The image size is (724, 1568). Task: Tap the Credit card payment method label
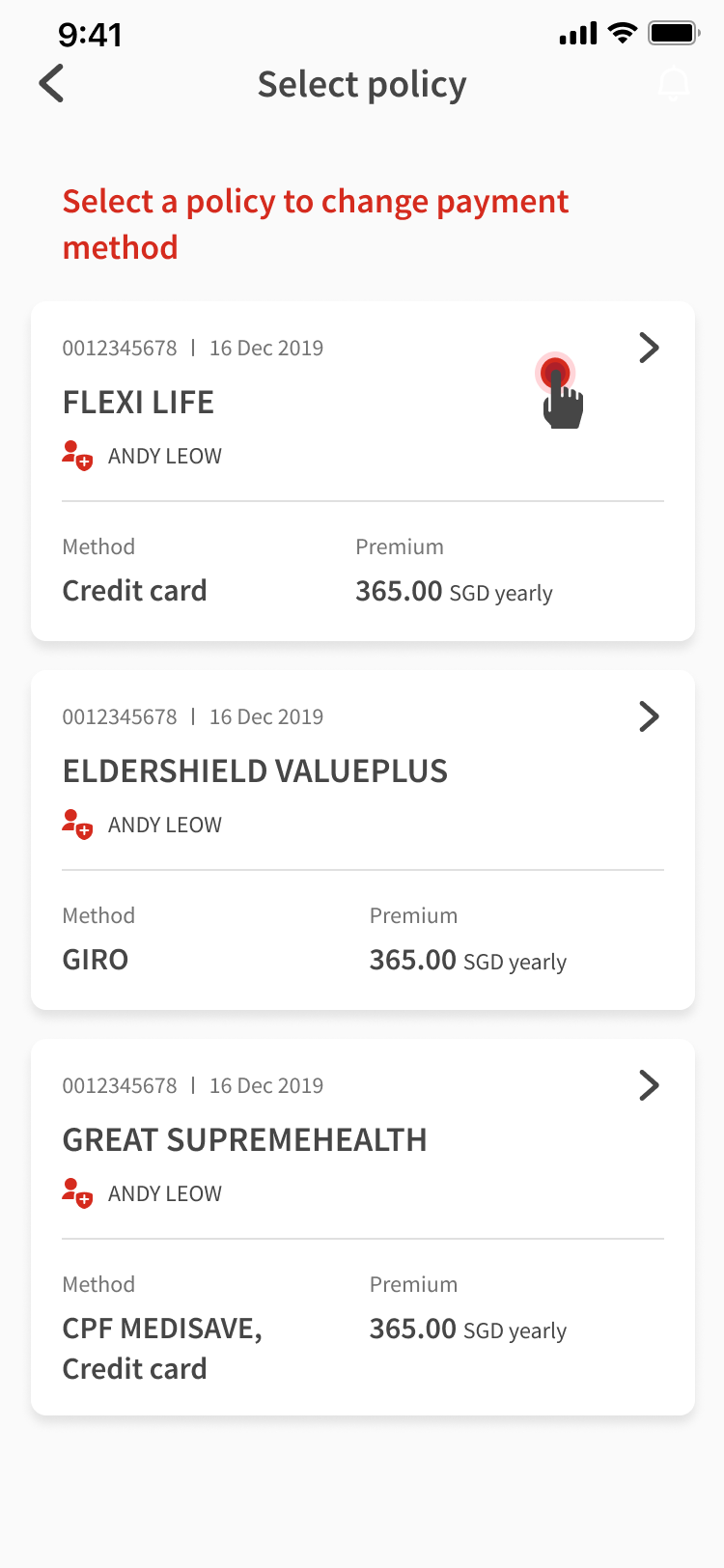point(135,590)
